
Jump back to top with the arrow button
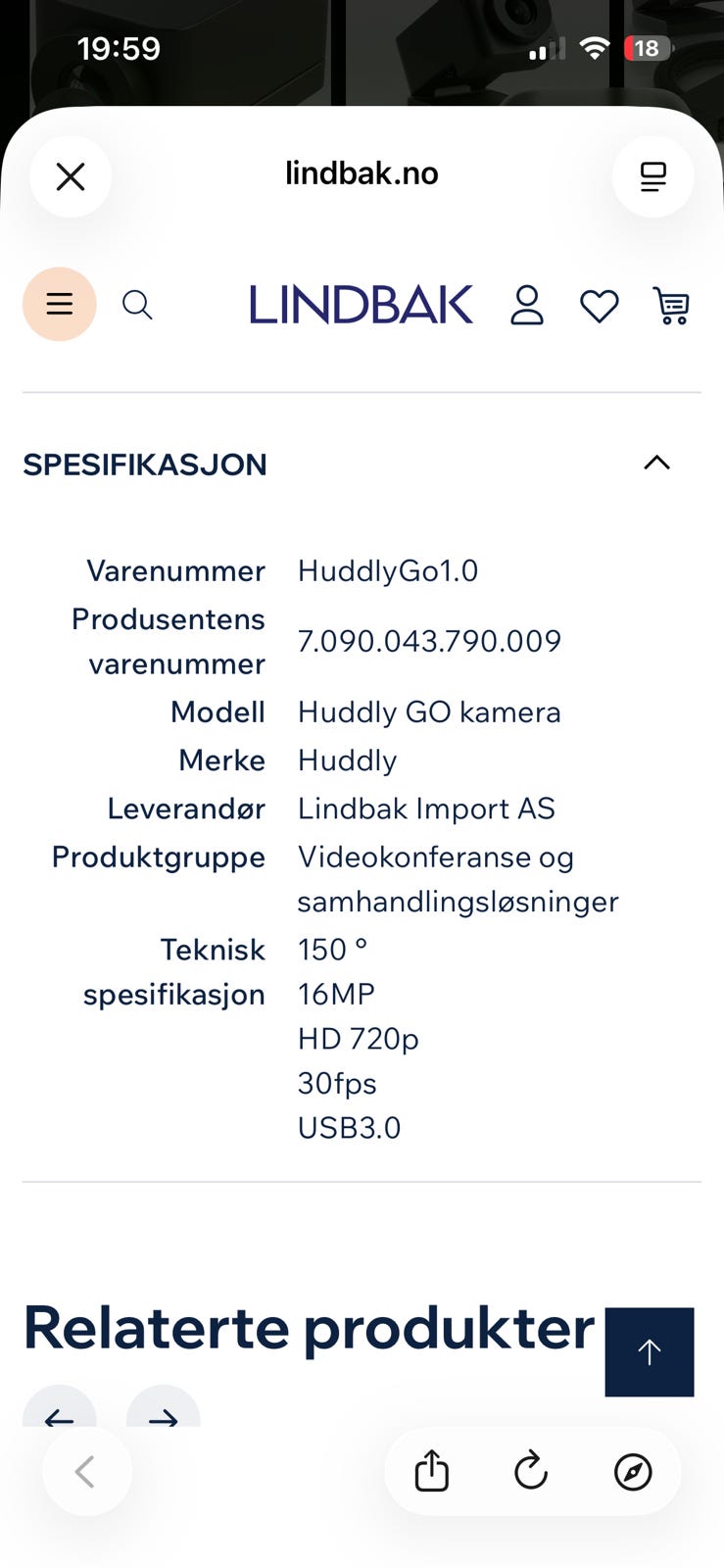click(x=650, y=1351)
